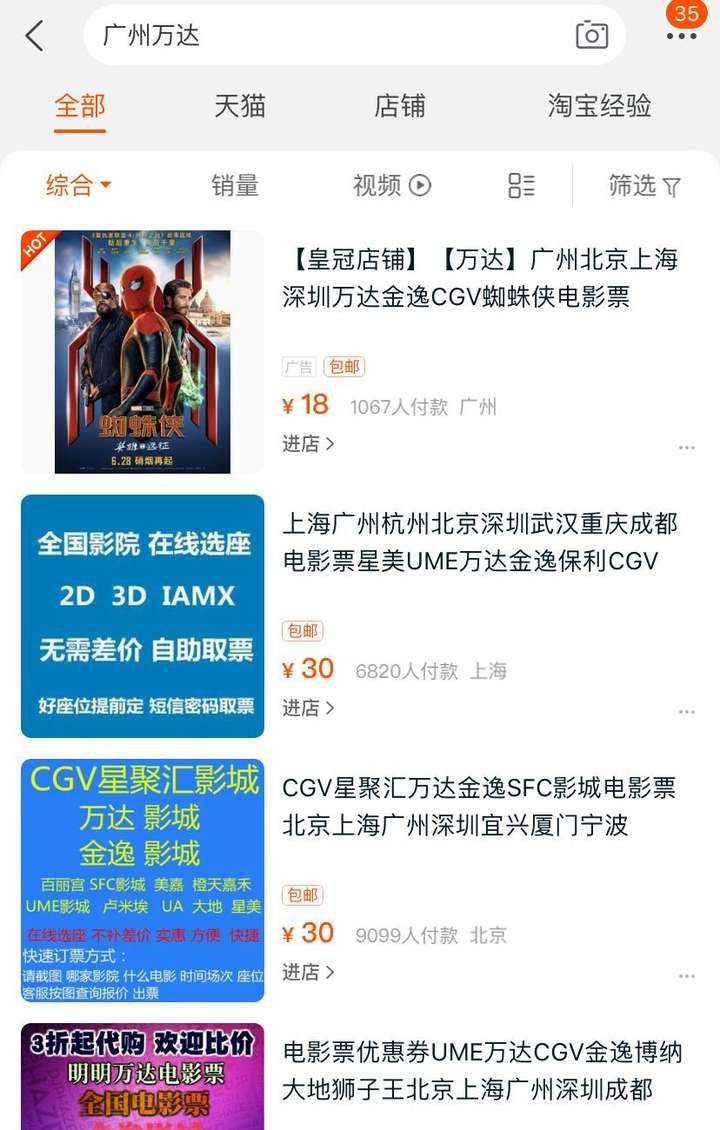720x1130 pixels.
Task: Open the 蜘蛛侠电影票 product listing
Action: pyautogui.click(x=480, y=278)
